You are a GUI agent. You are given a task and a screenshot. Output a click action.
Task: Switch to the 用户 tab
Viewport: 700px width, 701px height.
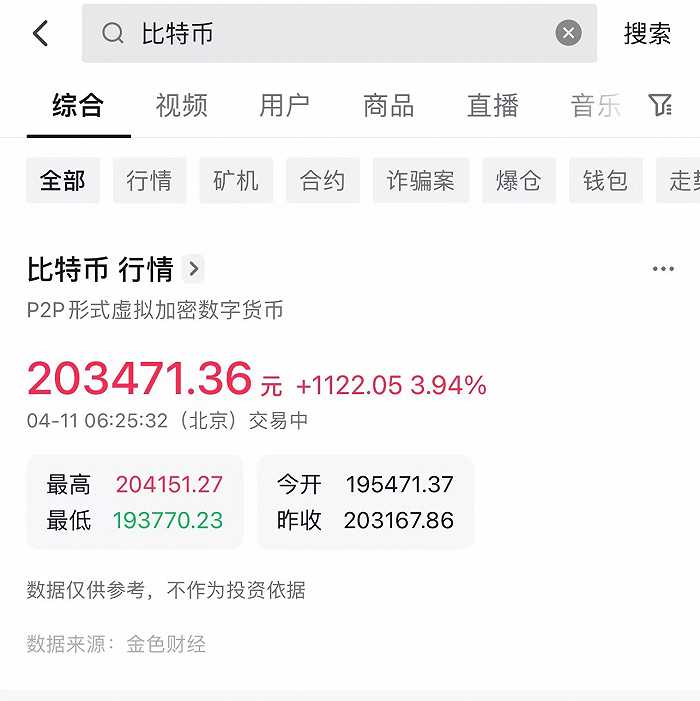coord(284,105)
